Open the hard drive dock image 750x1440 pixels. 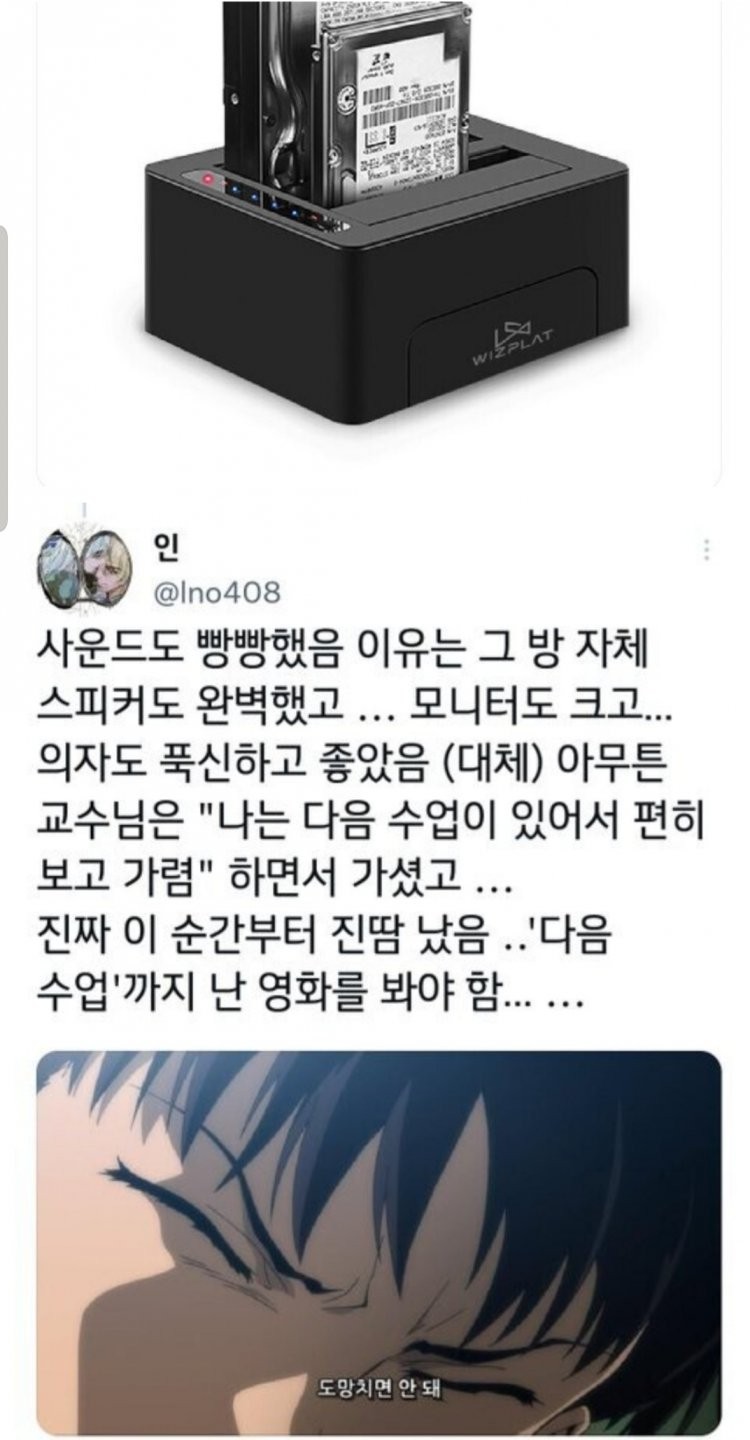(x=380, y=240)
